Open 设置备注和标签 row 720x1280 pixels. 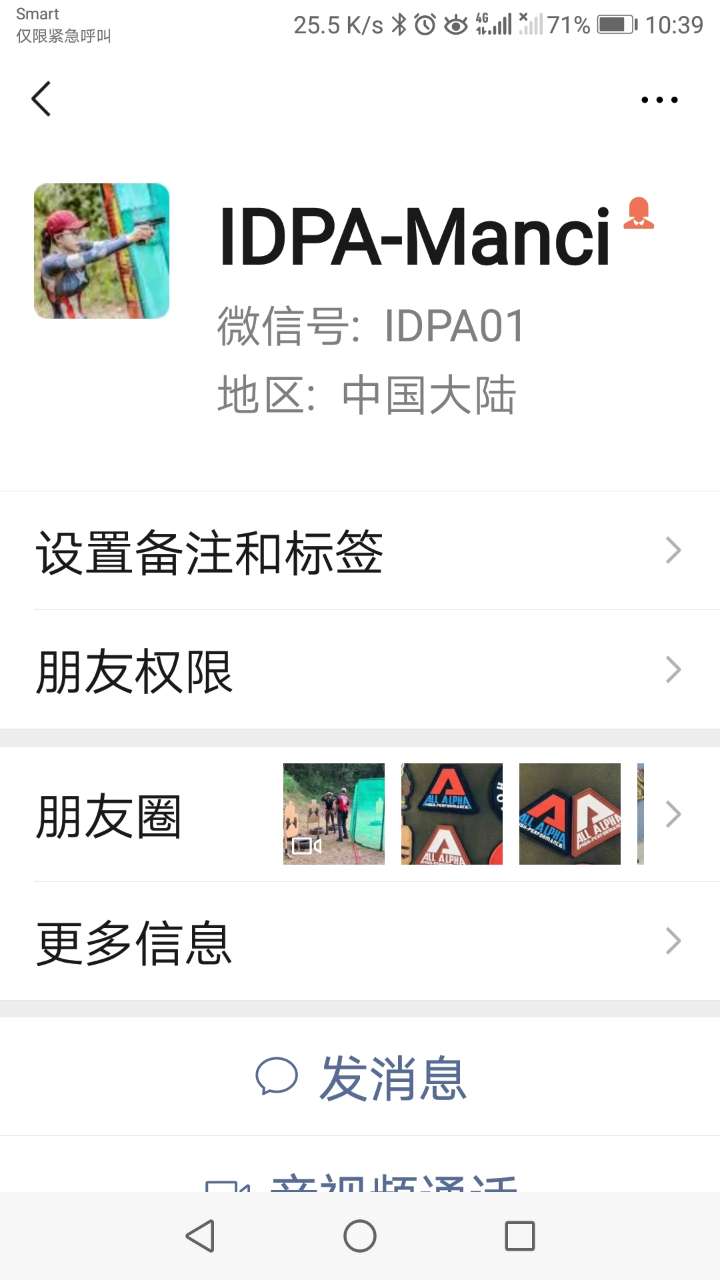360,551
